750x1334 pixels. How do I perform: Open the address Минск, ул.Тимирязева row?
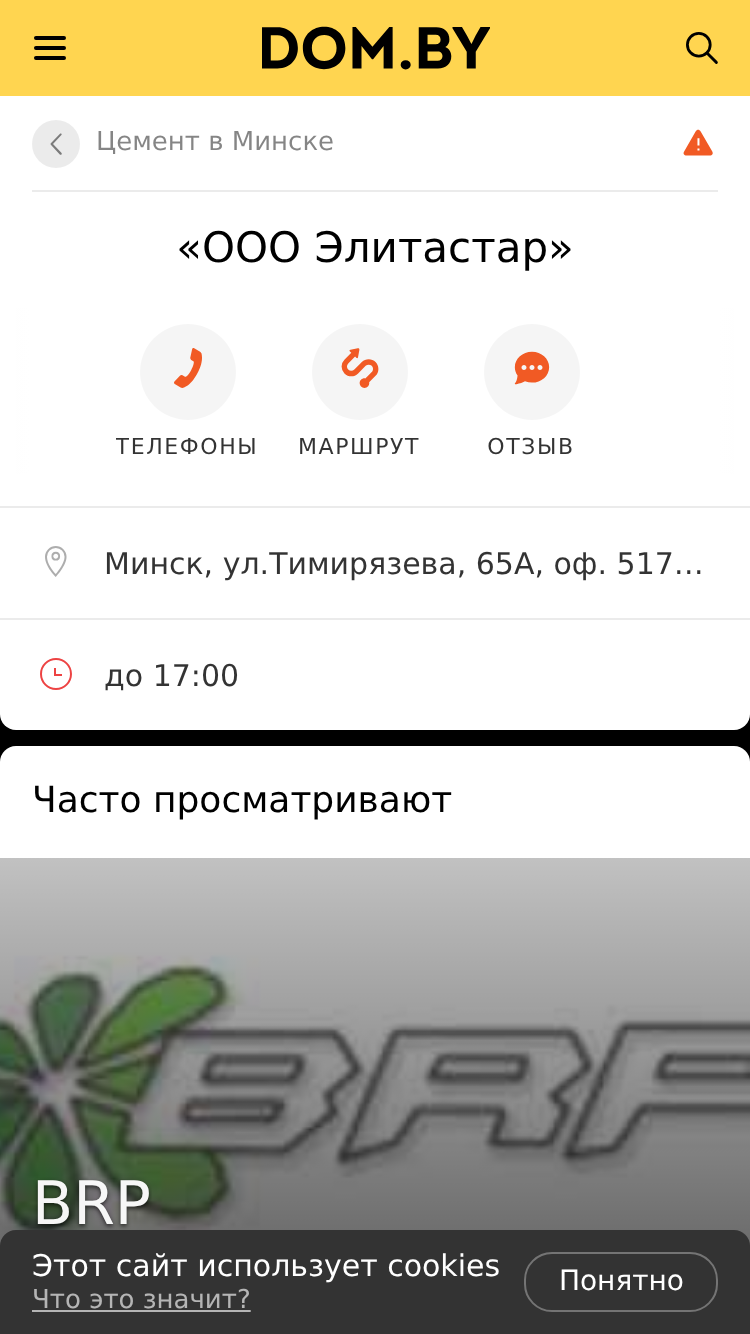click(375, 563)
